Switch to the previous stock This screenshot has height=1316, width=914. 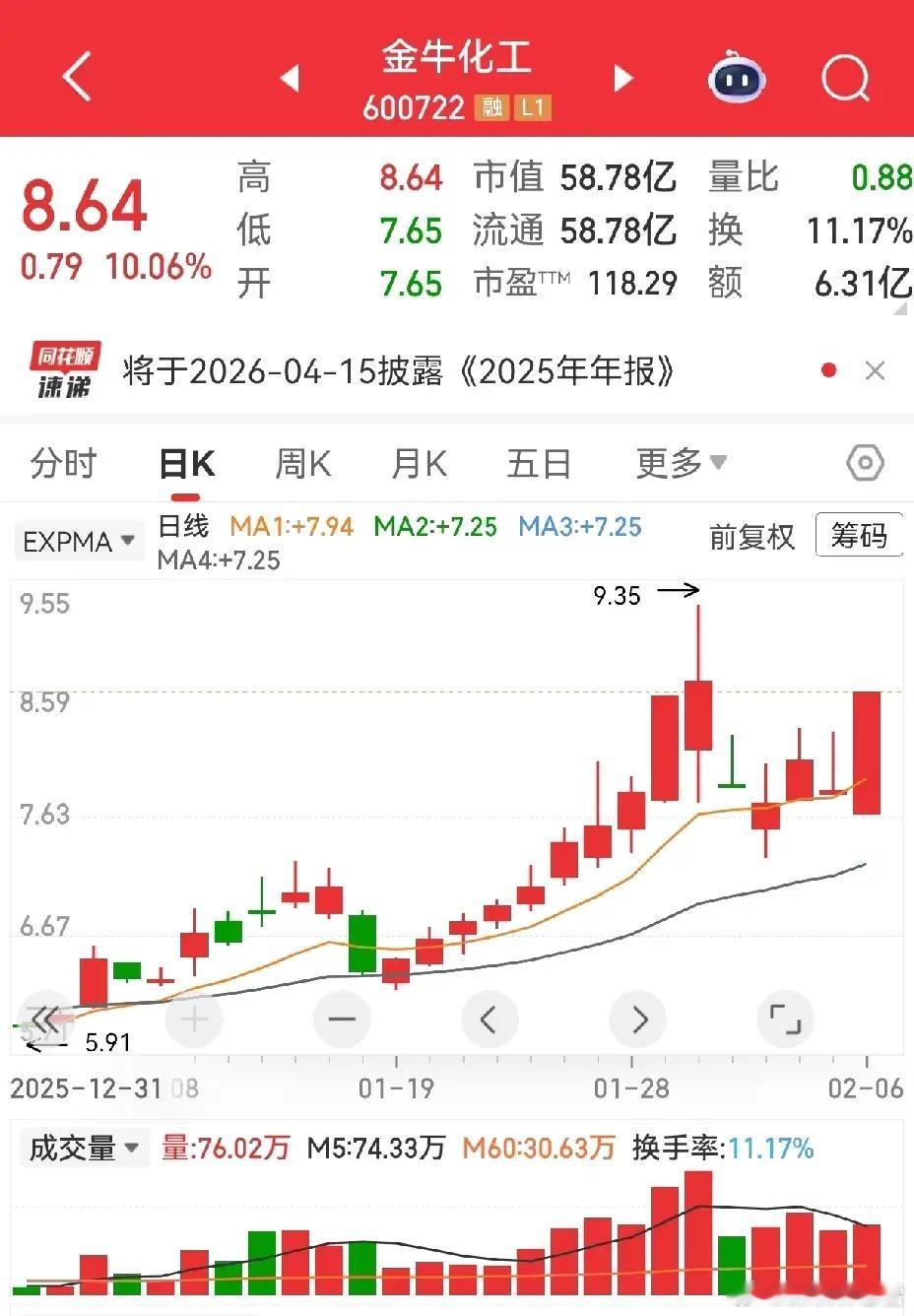tap(290, 77)
